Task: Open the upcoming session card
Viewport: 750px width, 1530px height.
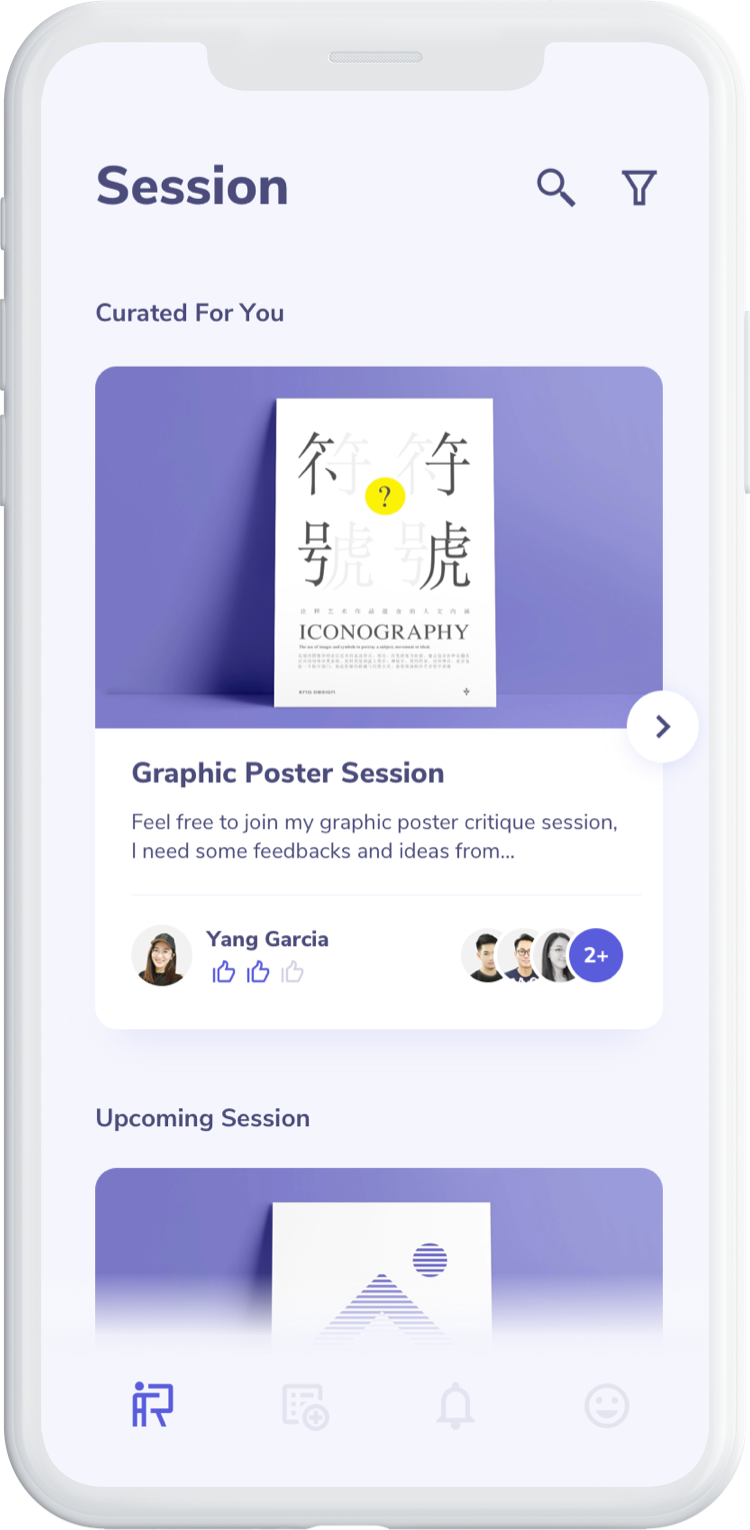Action: tap(379, 1250)
